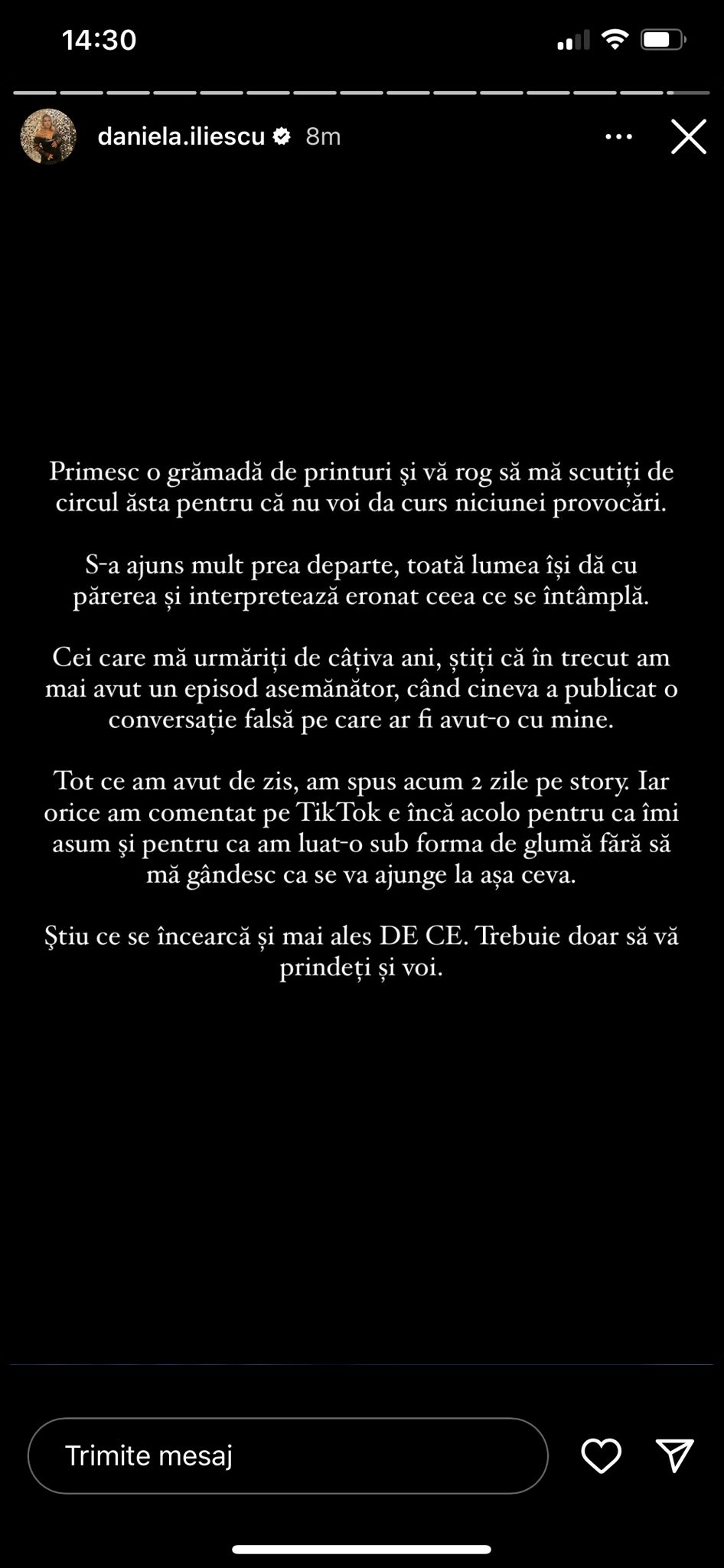724x1568 pixels.
Task: Open the daniela.iliescu username link
Action: (x=181, y=136)
